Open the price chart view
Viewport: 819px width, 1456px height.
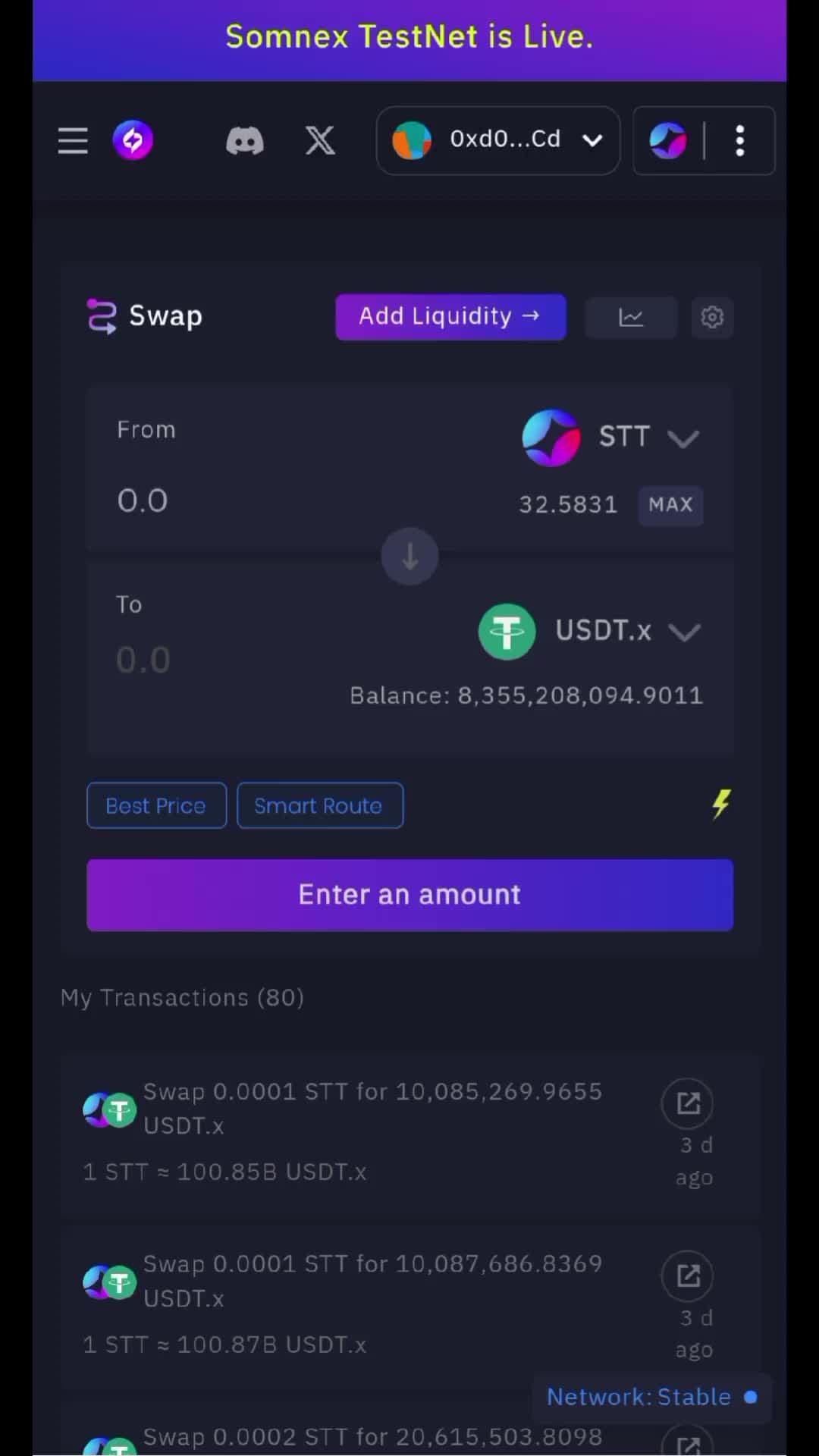pos(631,317)
